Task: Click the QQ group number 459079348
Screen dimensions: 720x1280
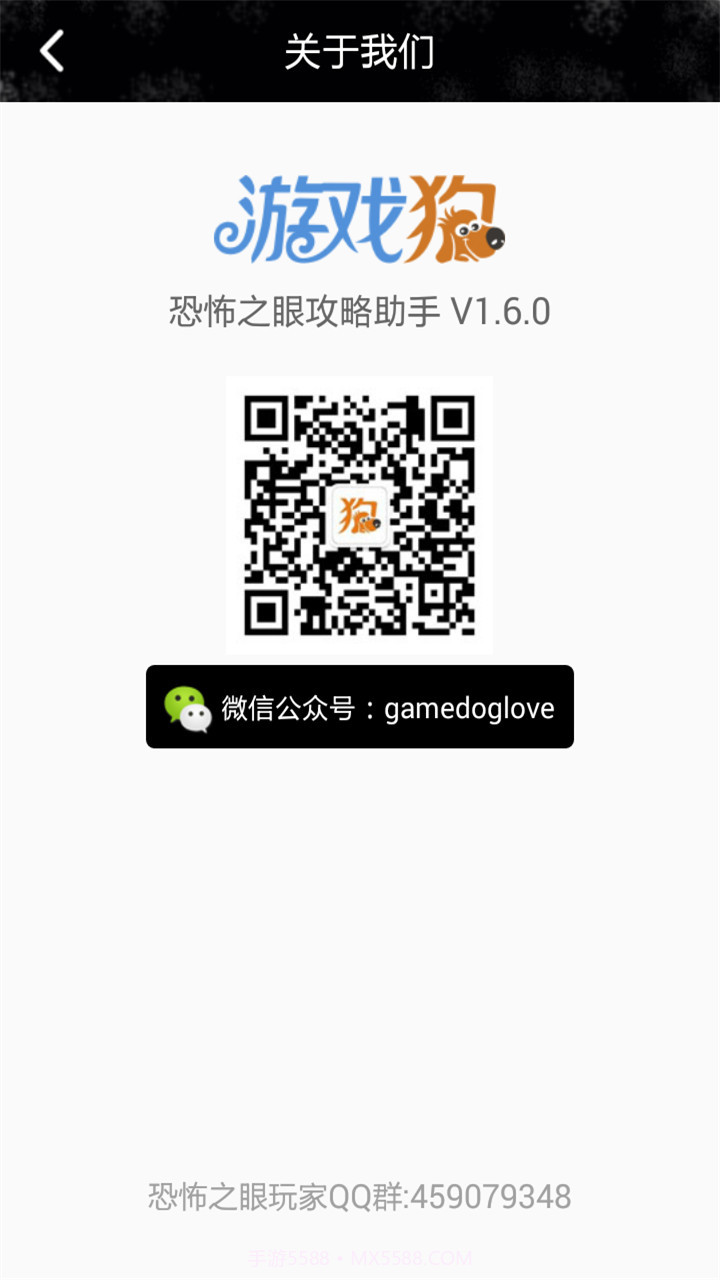Action: coord(492,1196)
